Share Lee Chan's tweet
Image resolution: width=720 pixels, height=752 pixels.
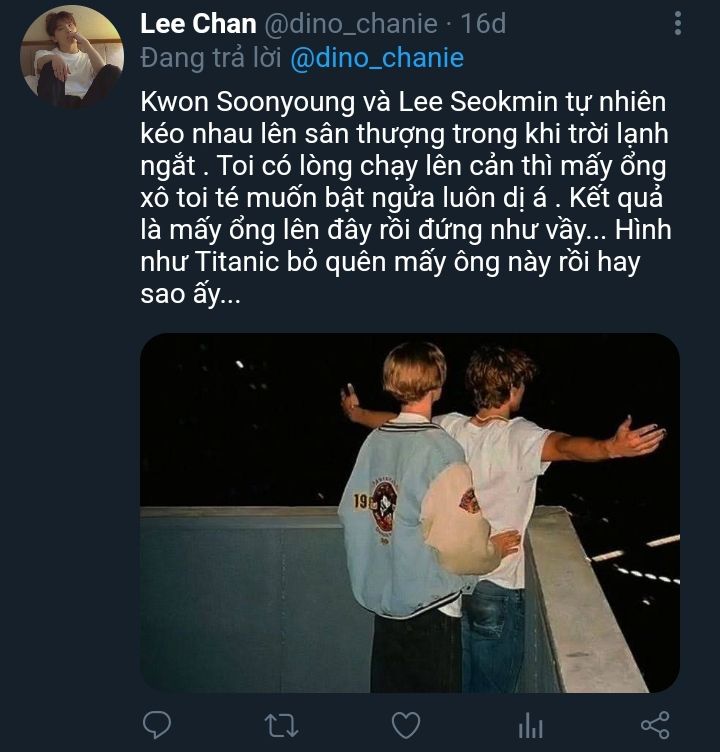(x=654, y=725)
